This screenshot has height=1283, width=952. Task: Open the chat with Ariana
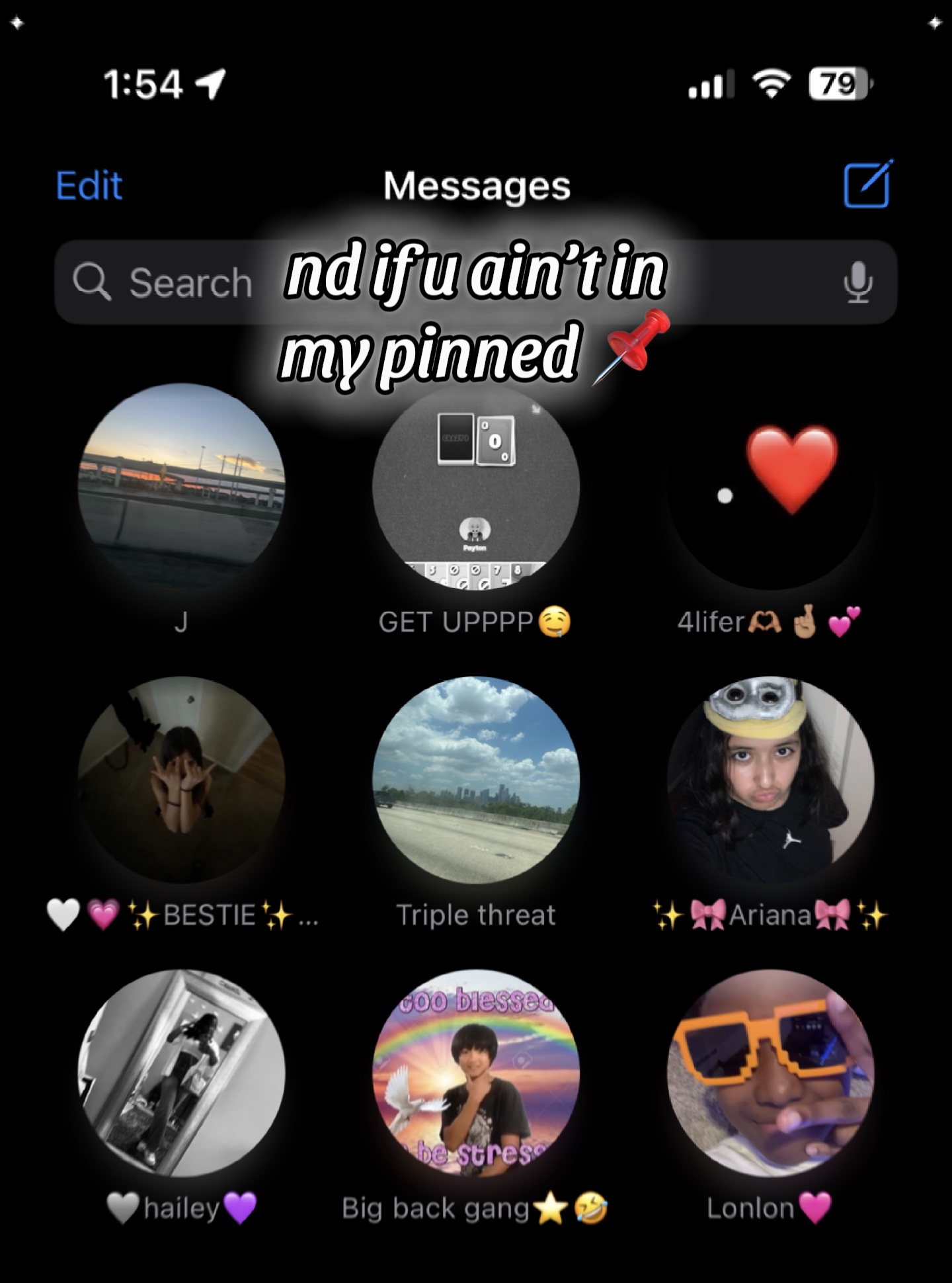click(x=770, y=780)
